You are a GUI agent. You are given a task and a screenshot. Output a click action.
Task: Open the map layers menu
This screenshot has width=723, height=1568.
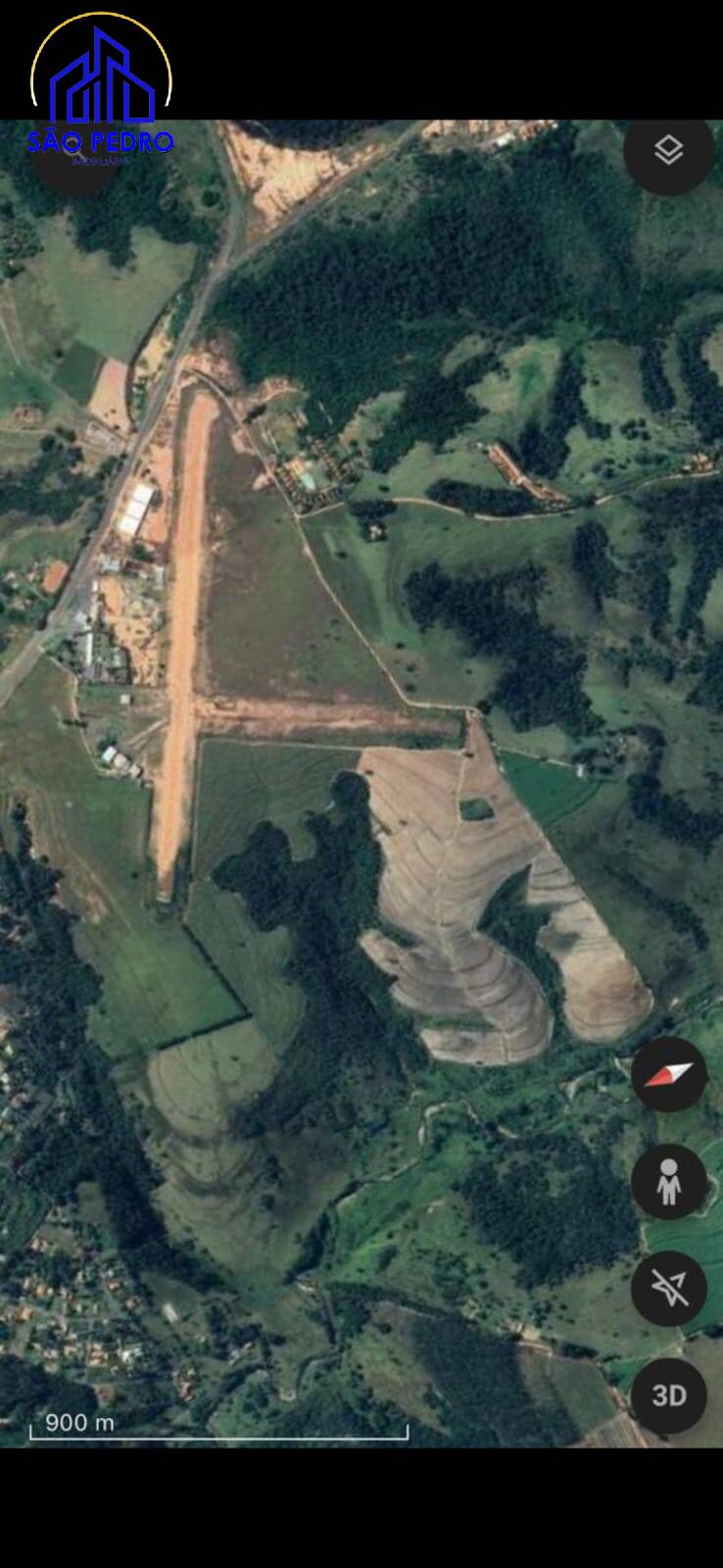[669, 151]
